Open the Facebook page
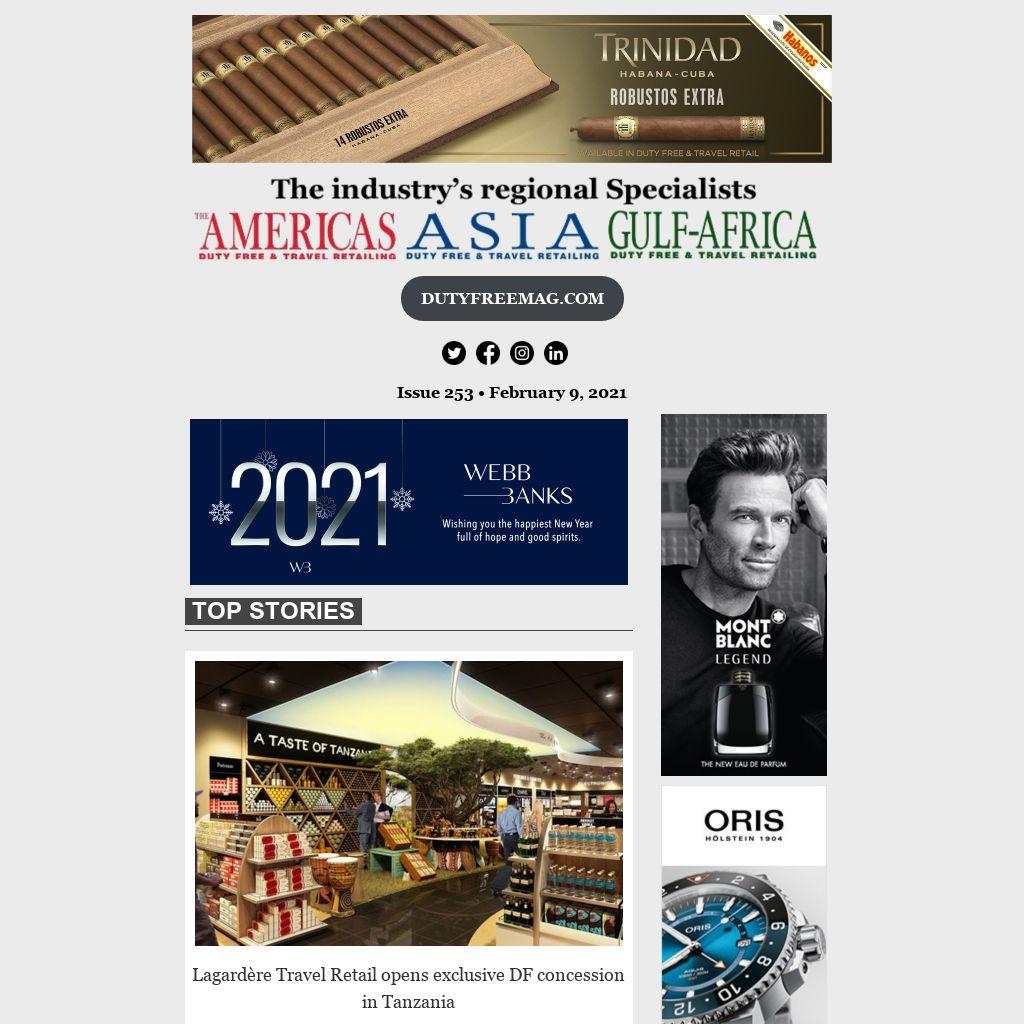Image resolution: width=1024 pixels, height=1024 pixels. coord(488,353)
